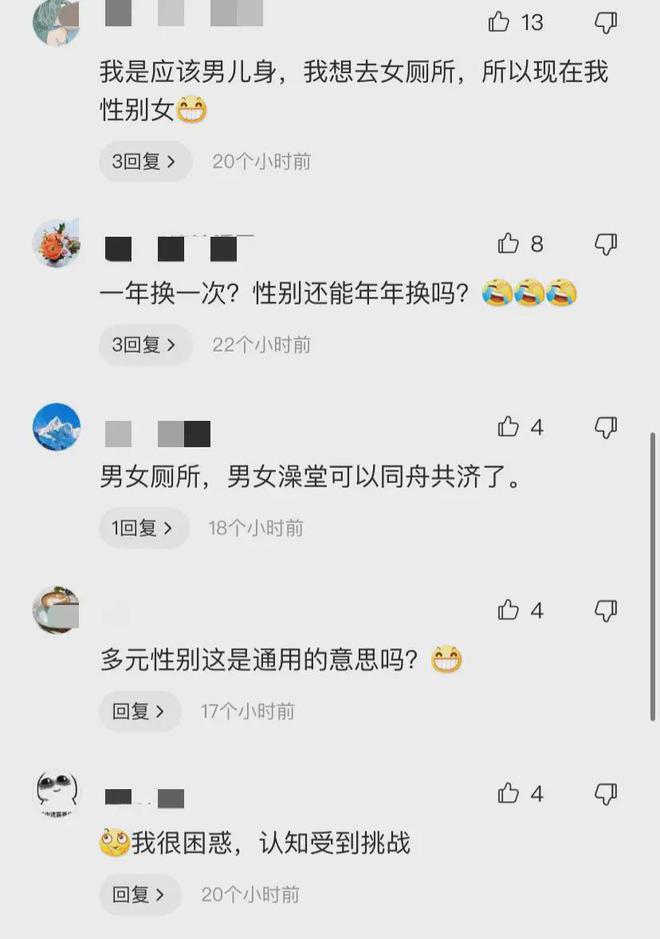Dislike the 同舟共济 comment

pos(606,427)
